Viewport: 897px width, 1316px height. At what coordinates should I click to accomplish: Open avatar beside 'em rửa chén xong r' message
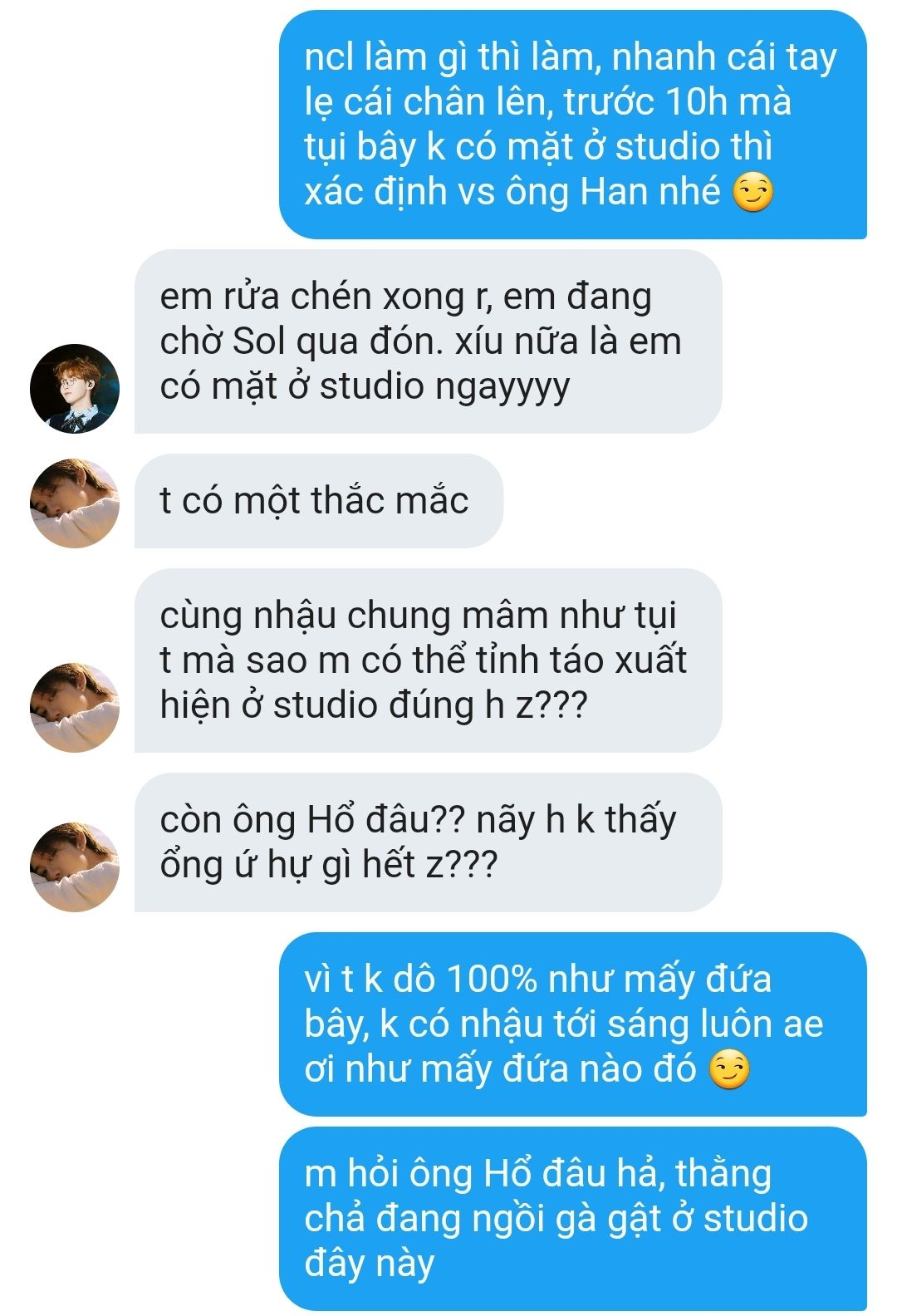click(x=75, y=388)
